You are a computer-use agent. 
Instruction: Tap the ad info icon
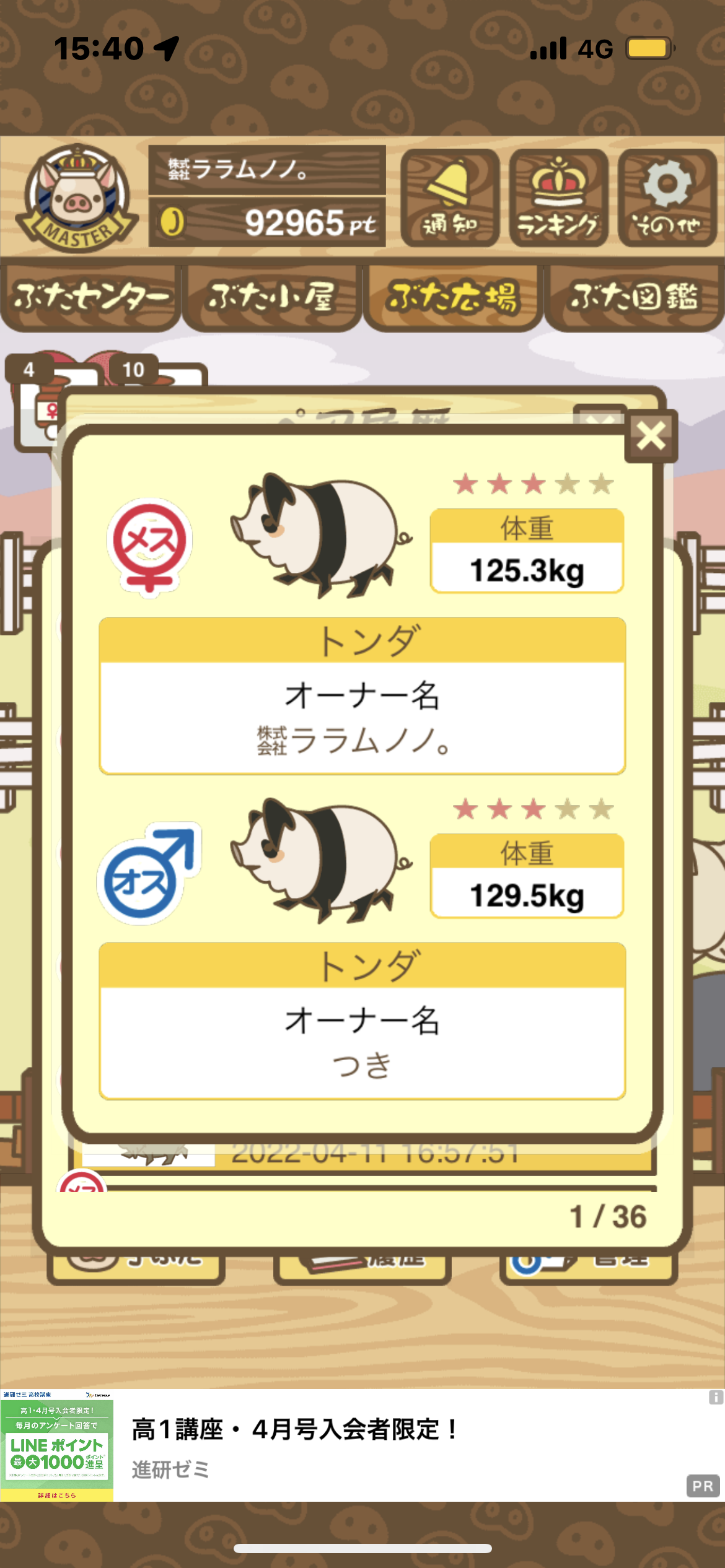715,1397
